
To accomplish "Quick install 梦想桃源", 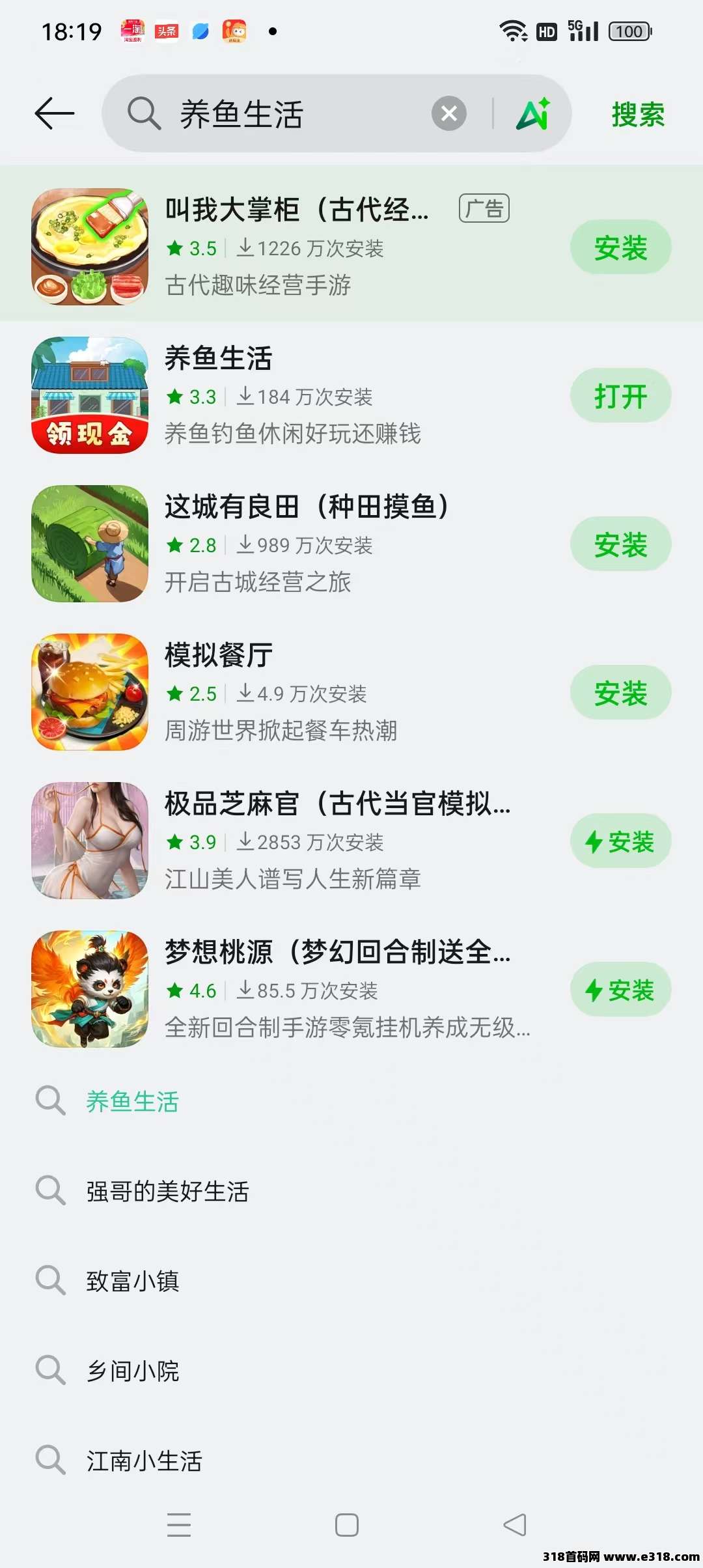I will click(620, 990).
